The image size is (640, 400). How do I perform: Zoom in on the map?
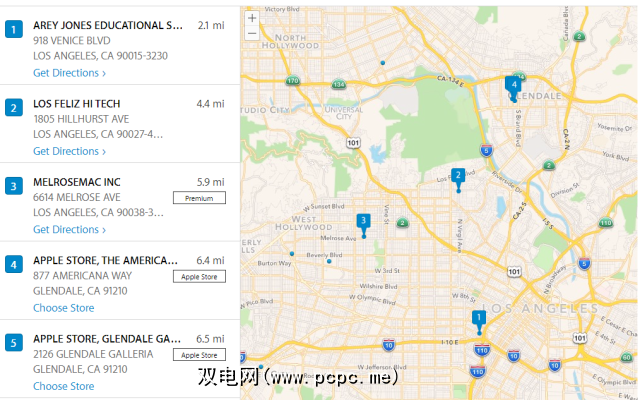(x=252, y=18)
